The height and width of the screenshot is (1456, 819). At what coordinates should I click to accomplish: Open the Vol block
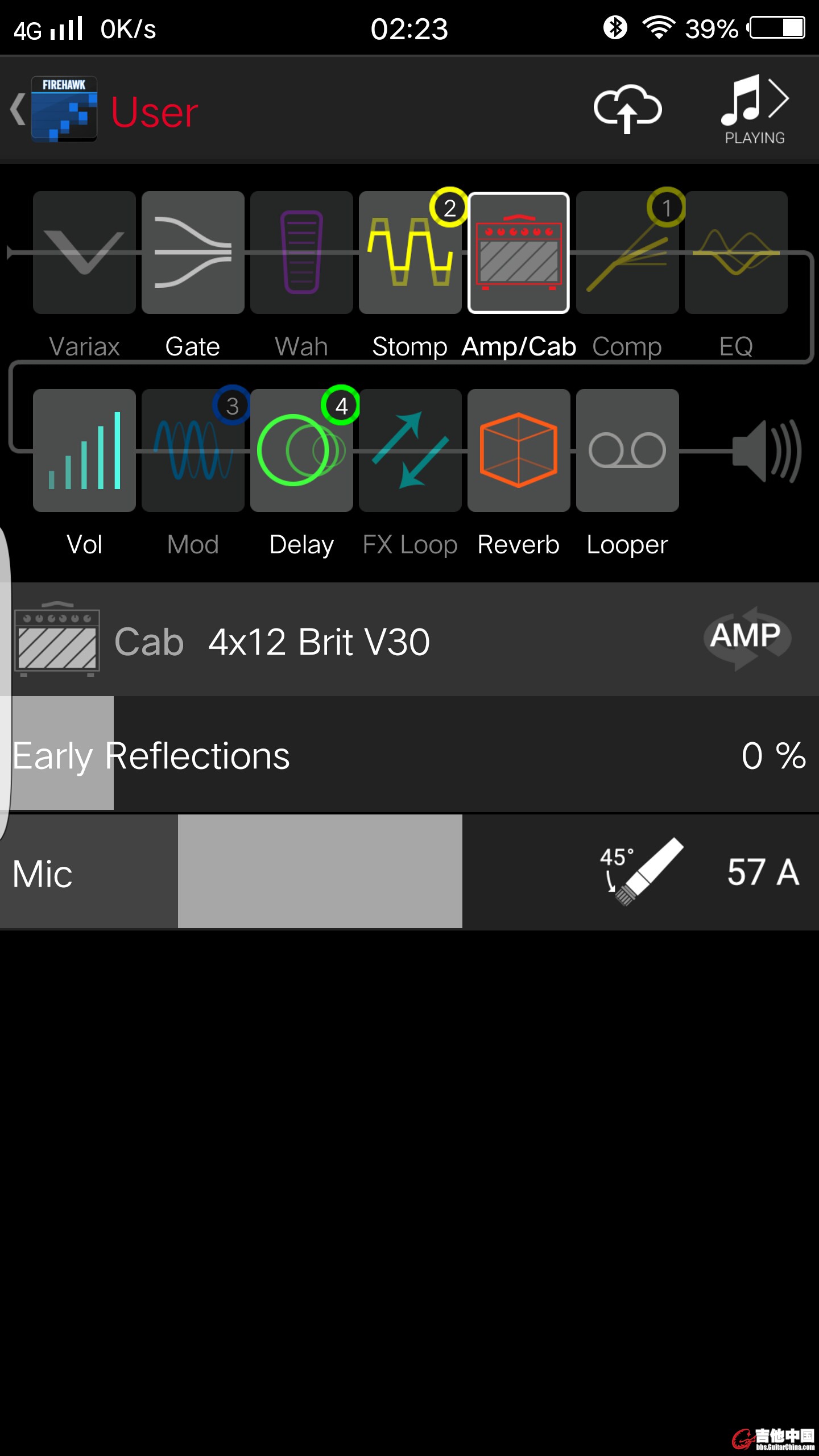(x=84, y=450)
